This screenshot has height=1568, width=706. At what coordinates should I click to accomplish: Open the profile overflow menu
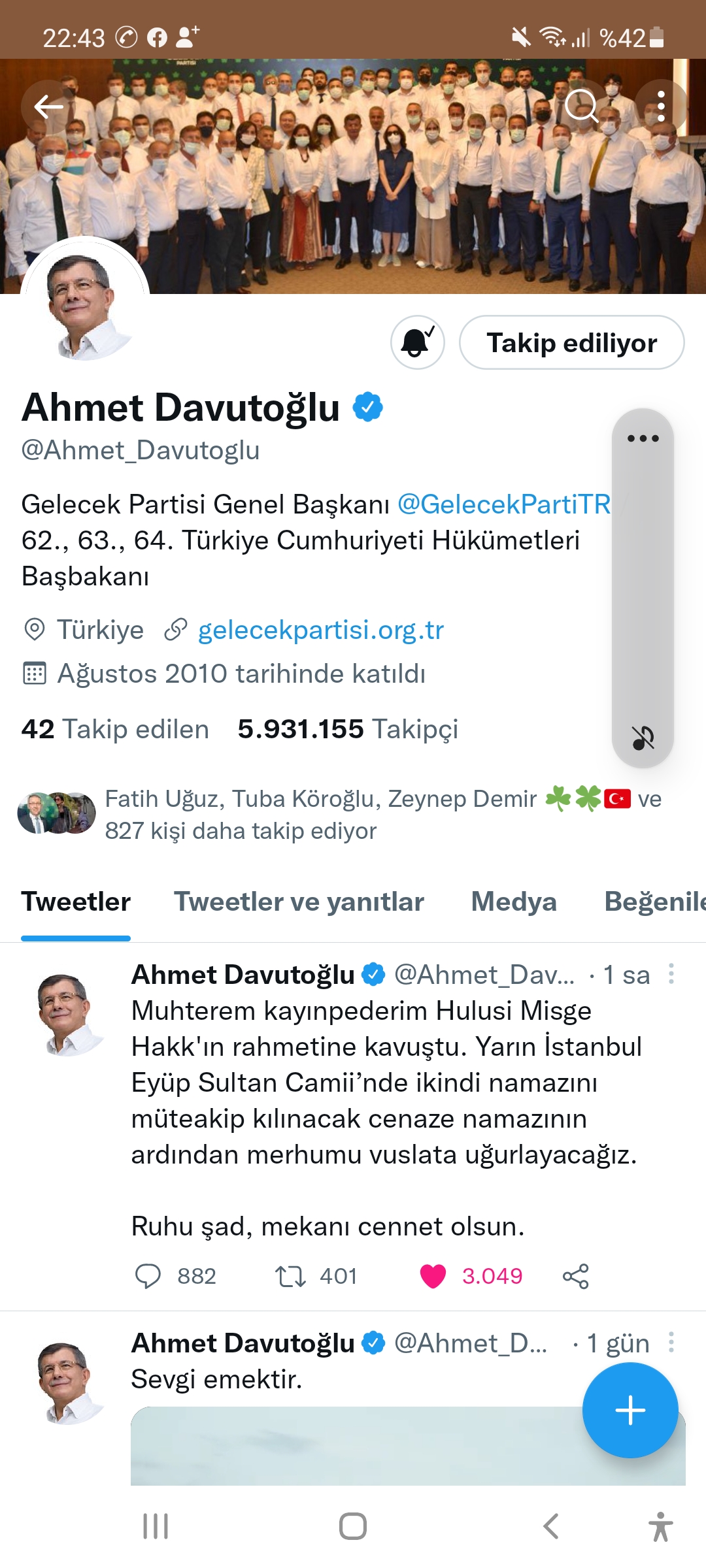tap(661, 106)
